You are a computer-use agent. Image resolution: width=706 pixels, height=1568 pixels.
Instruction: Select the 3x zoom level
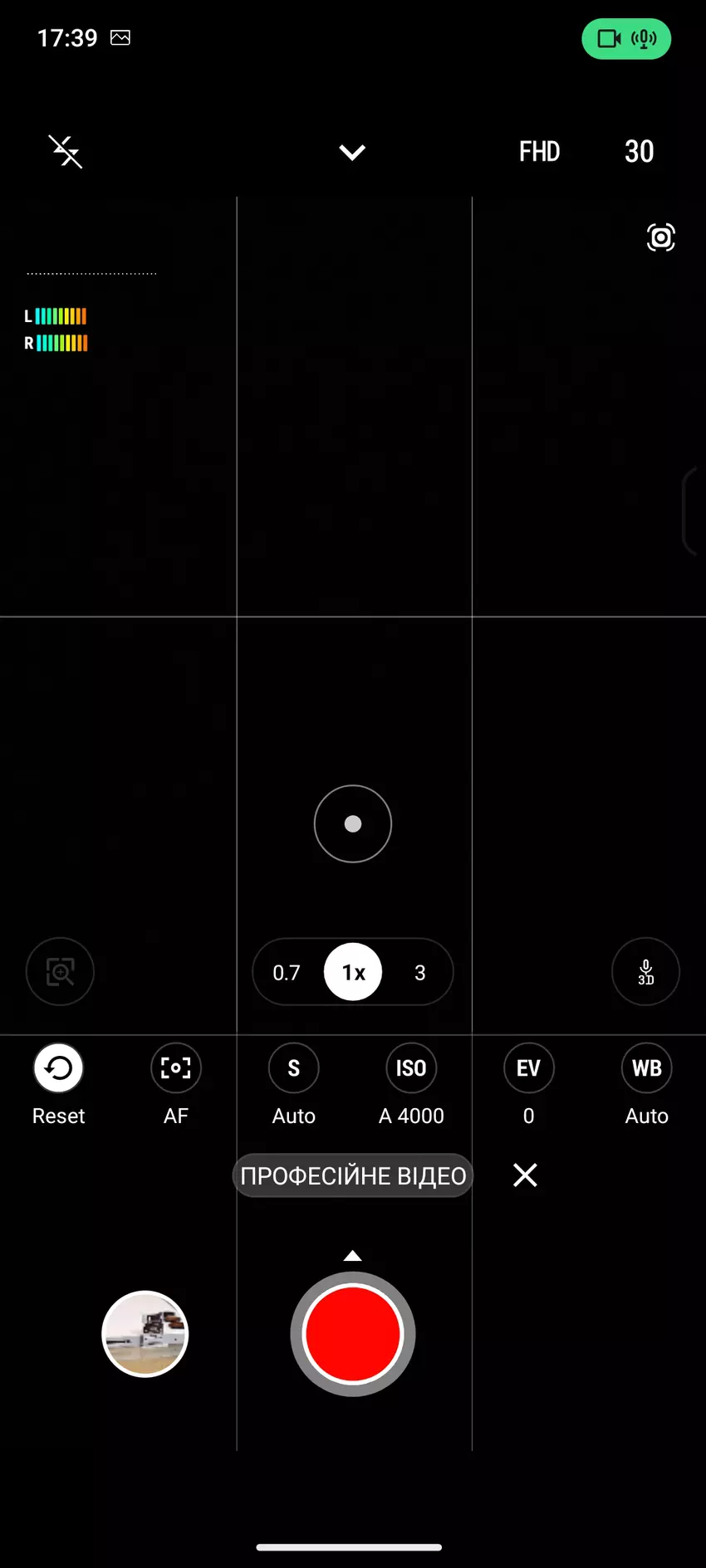(x=419, y=972)
